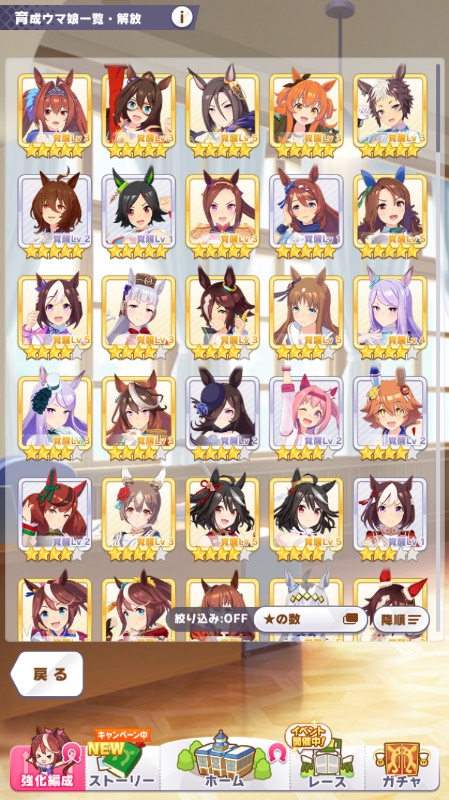Select the pink-haired winking character
Viewport: 449px width, 800px height.
coord(306,414)
